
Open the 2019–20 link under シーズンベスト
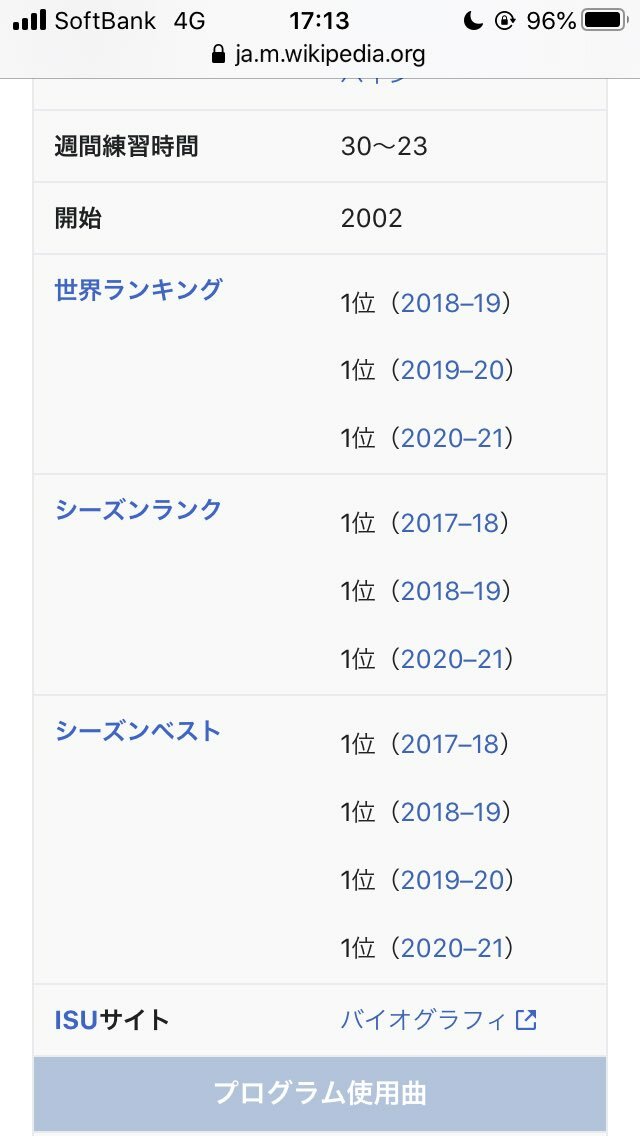coord(452,880)
